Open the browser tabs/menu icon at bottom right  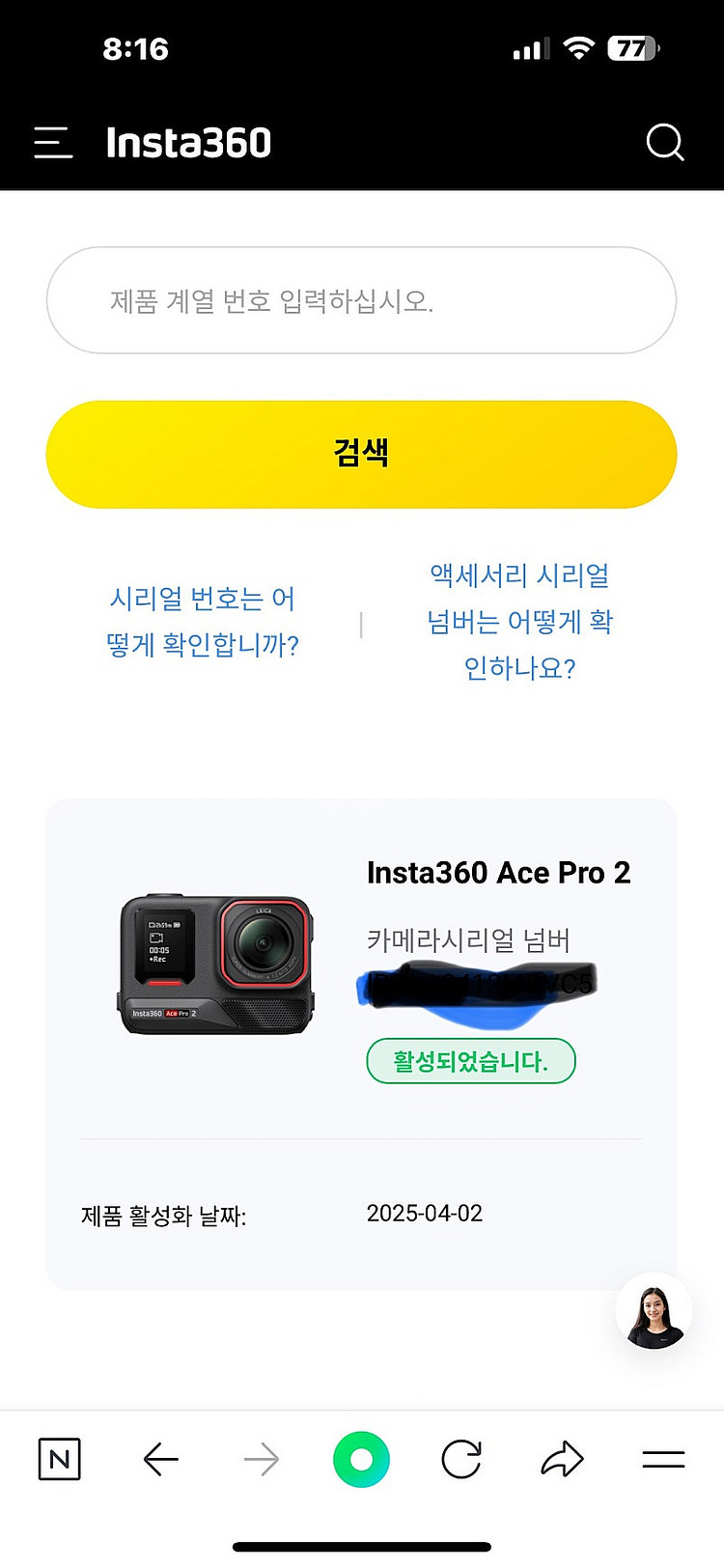tap(665, 1460)
